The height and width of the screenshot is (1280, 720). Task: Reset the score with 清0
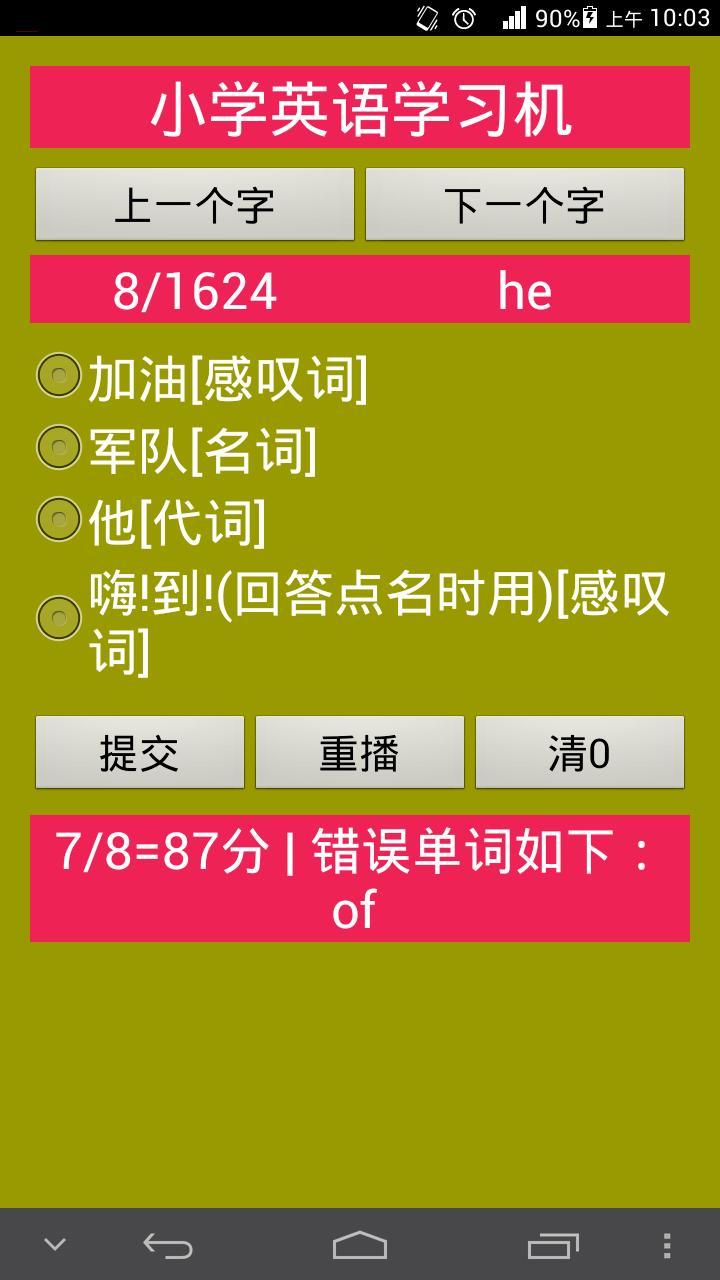click(x=580, y=752)
